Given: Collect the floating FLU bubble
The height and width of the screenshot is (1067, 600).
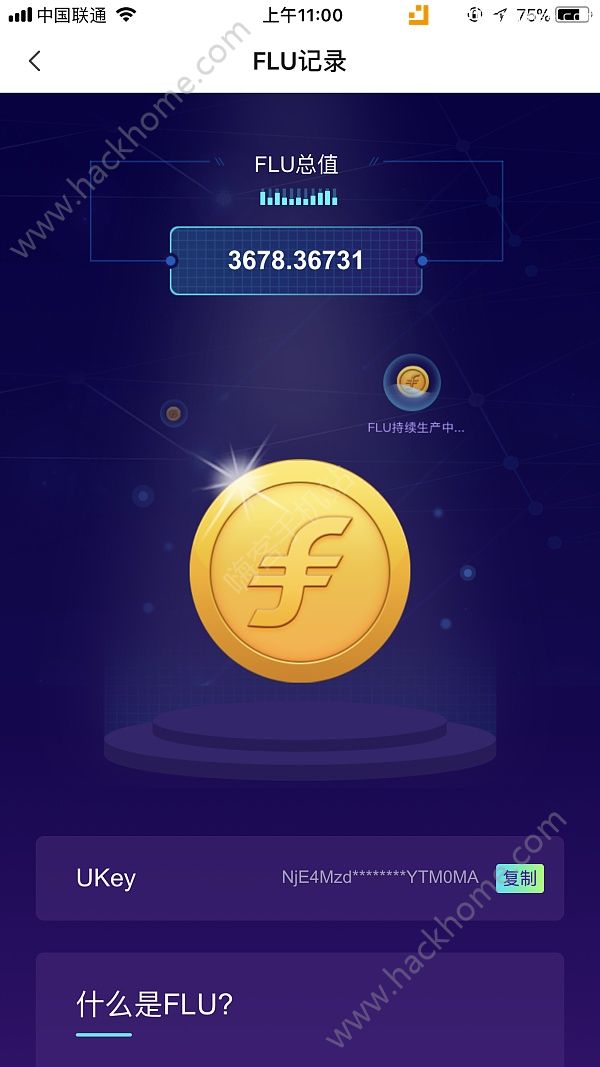Looking at the screenshot, I should coord(412,382).
